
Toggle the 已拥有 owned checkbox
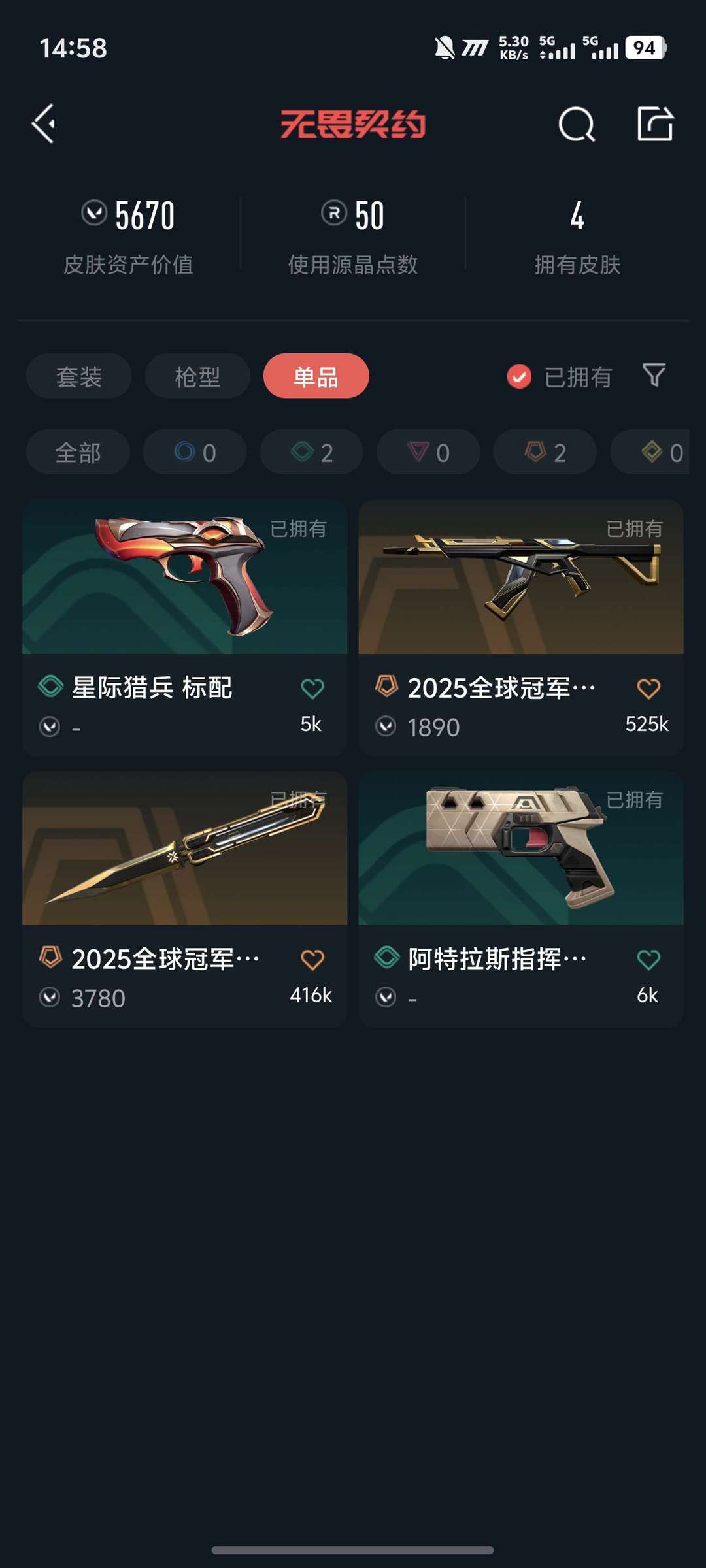[x=518, y=376]
